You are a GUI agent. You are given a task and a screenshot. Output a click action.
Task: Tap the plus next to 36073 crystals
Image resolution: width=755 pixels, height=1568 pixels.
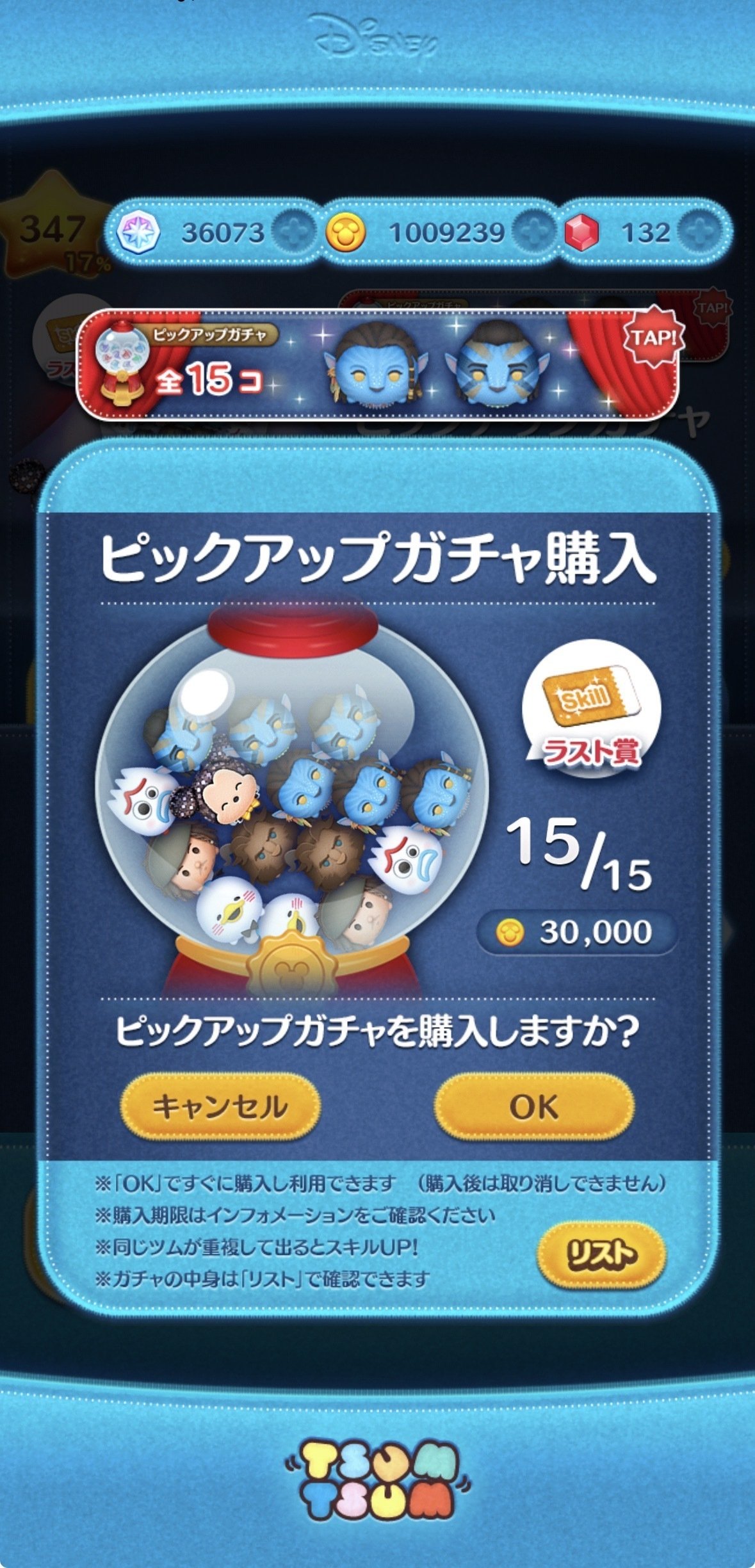(293, 231)
